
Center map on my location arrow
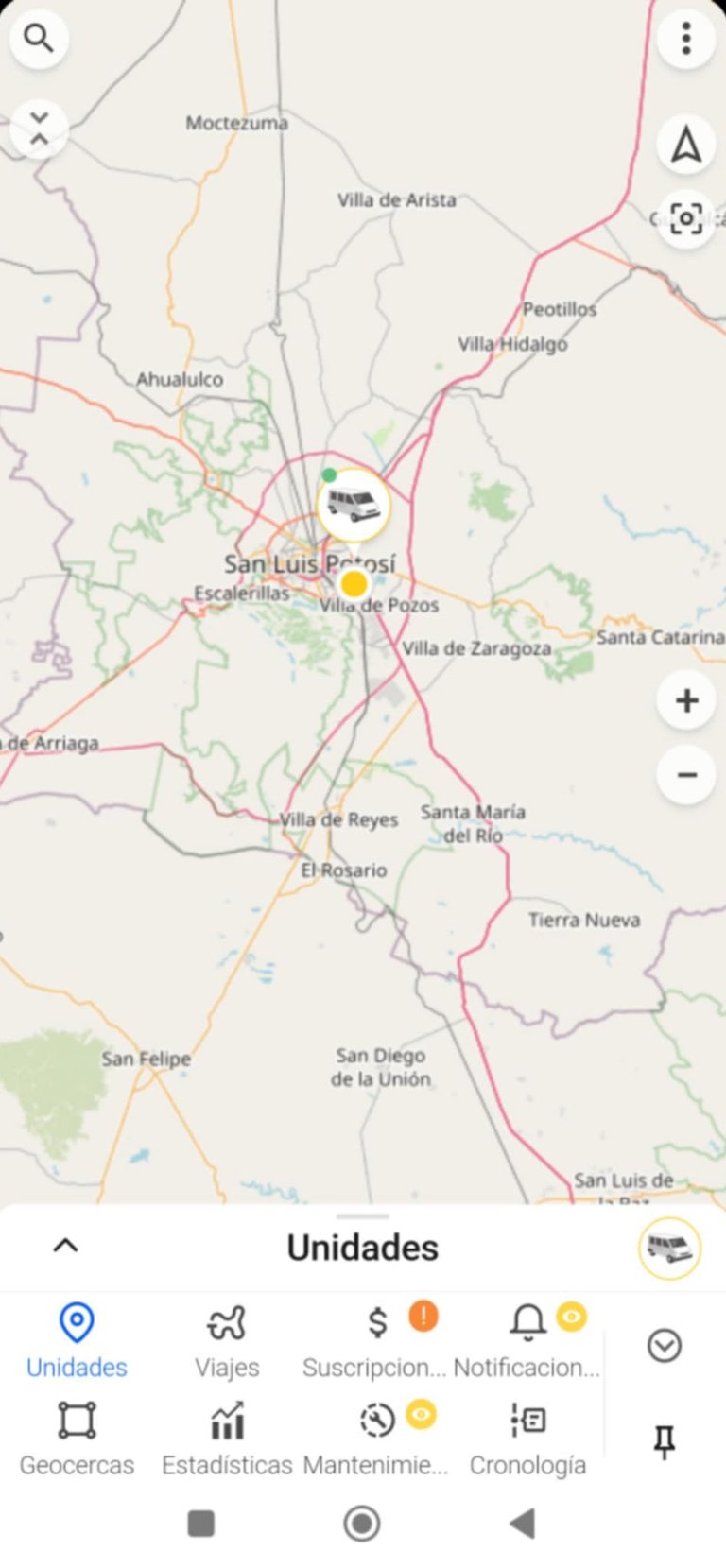(686, 145)
